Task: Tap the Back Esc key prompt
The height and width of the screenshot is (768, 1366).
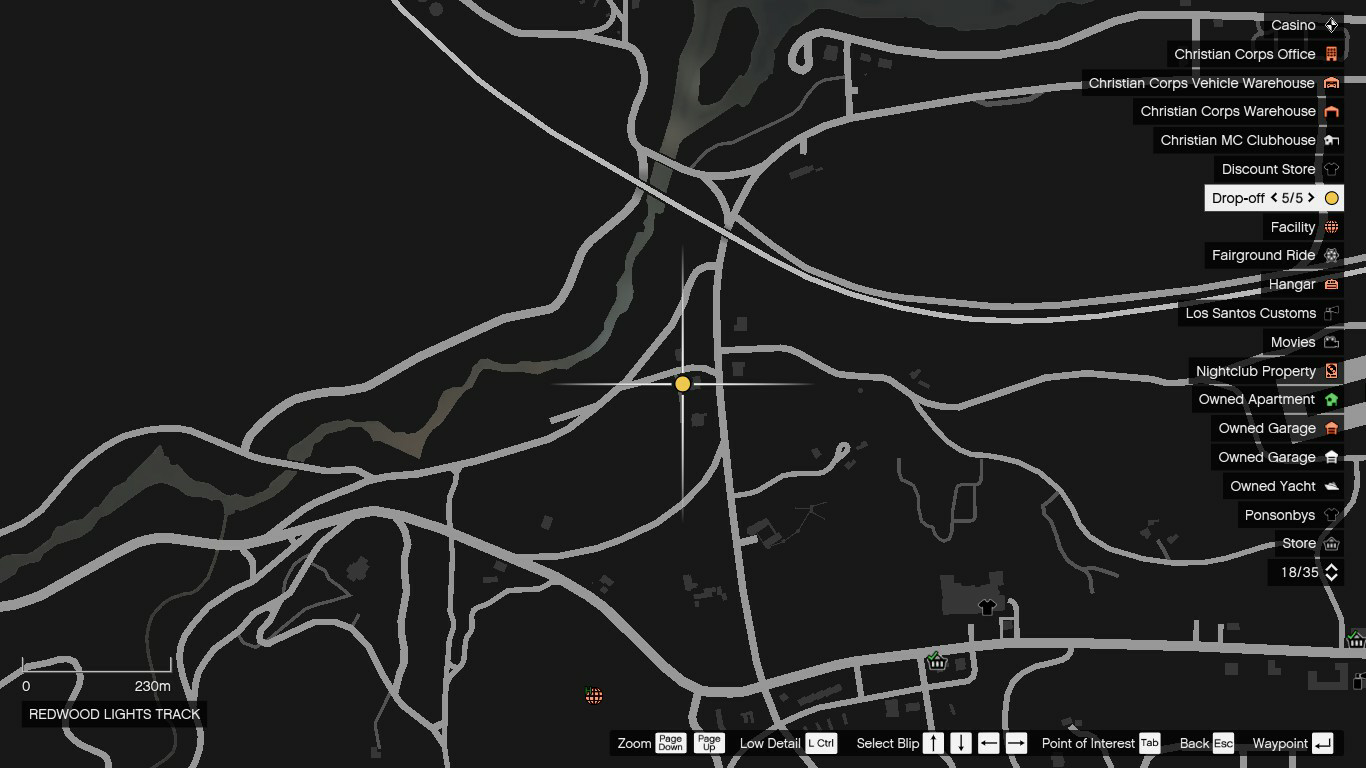Action: tap(1206, 743)
